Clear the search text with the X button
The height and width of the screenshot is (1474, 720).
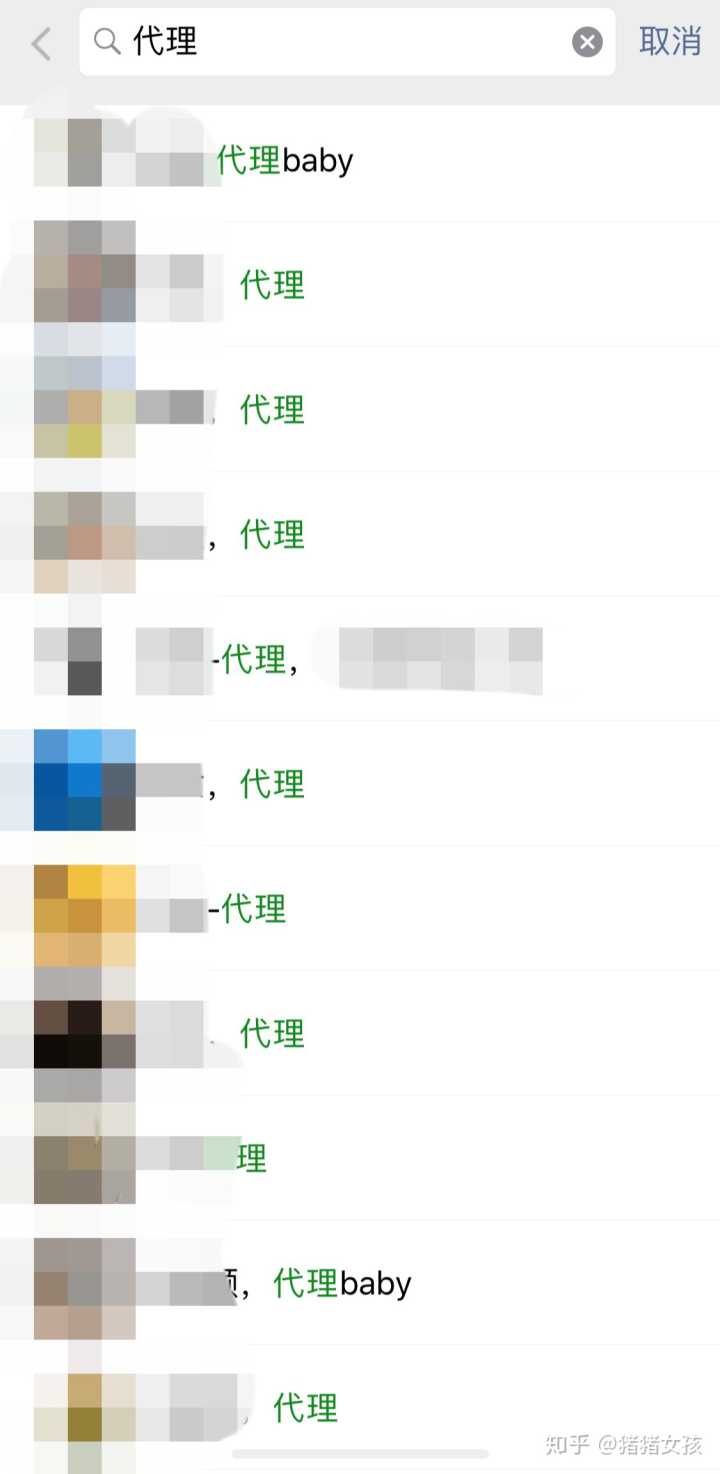pyautogui.click(x=587, y=42)
